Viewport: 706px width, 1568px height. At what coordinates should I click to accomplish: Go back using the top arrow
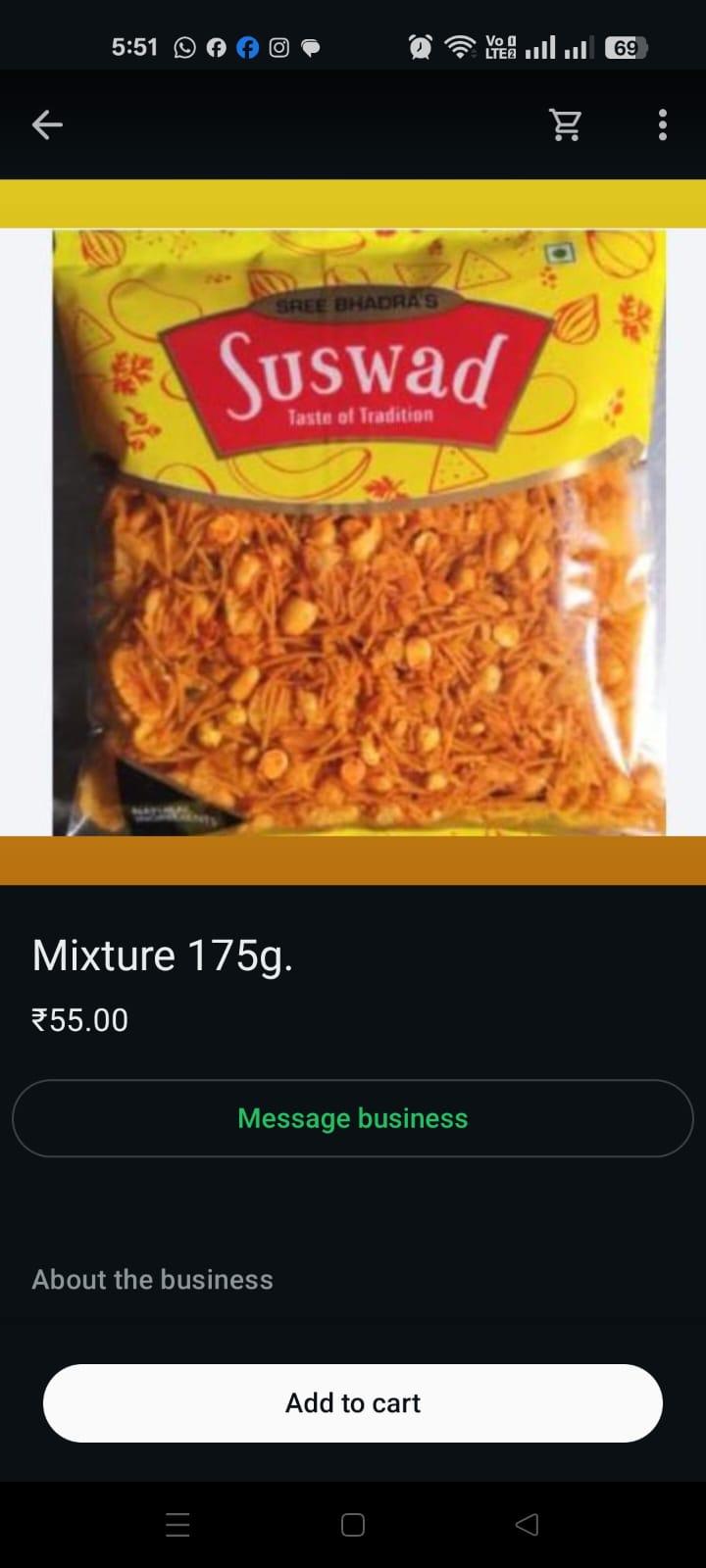tap(47, 124)
